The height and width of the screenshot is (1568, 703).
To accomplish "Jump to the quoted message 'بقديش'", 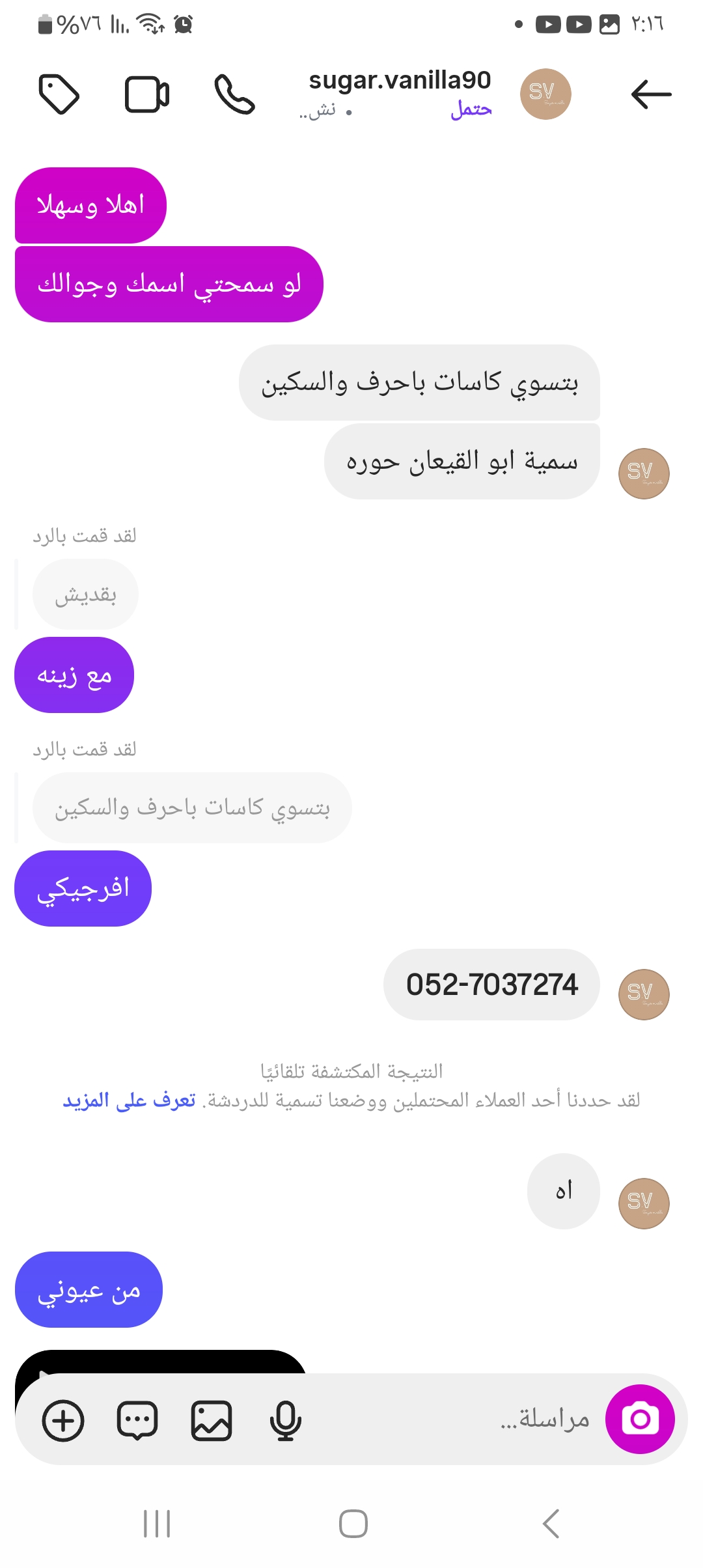I will (85, 595).
